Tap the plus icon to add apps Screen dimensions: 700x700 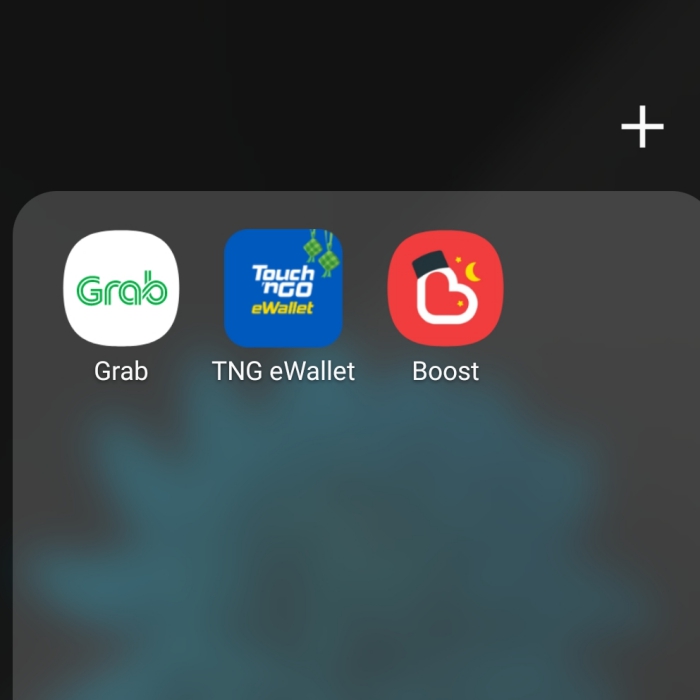coord(642,128)
